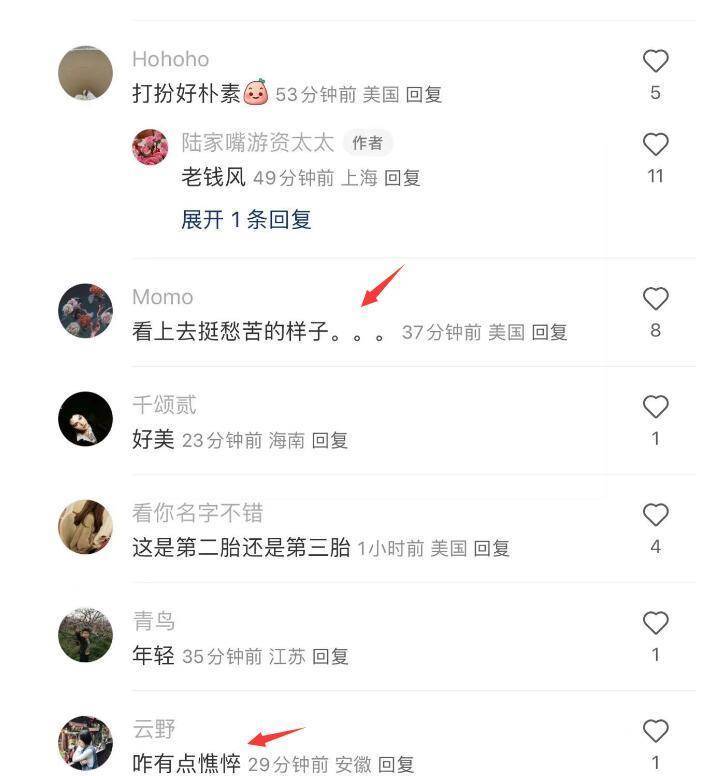Screen dimensions: 705x776
Task: Like 青鸟's comment 年轻
Action: pyautogui.click(x=655, y=623)
